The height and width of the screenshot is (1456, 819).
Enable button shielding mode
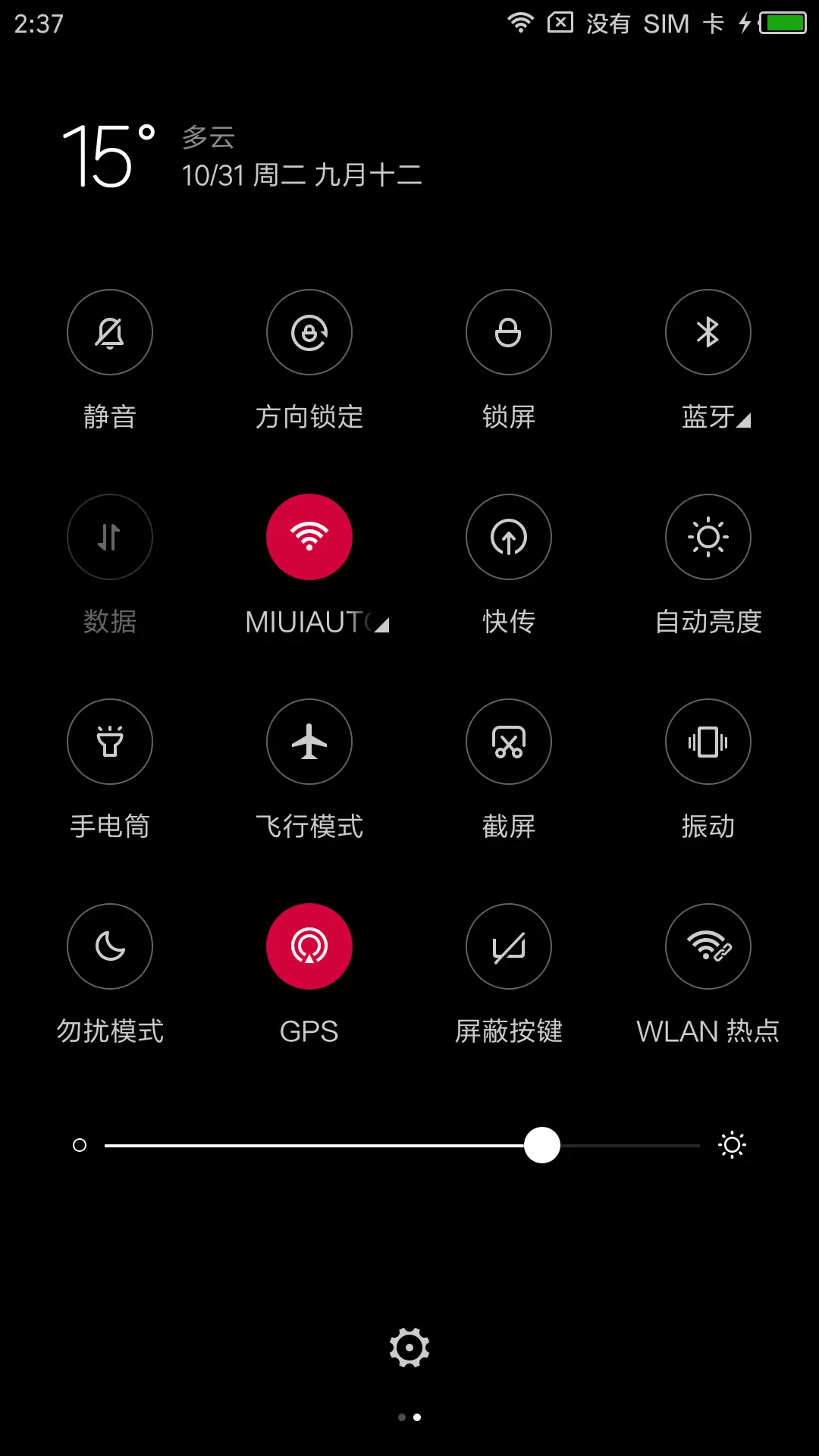click(508, 946)
